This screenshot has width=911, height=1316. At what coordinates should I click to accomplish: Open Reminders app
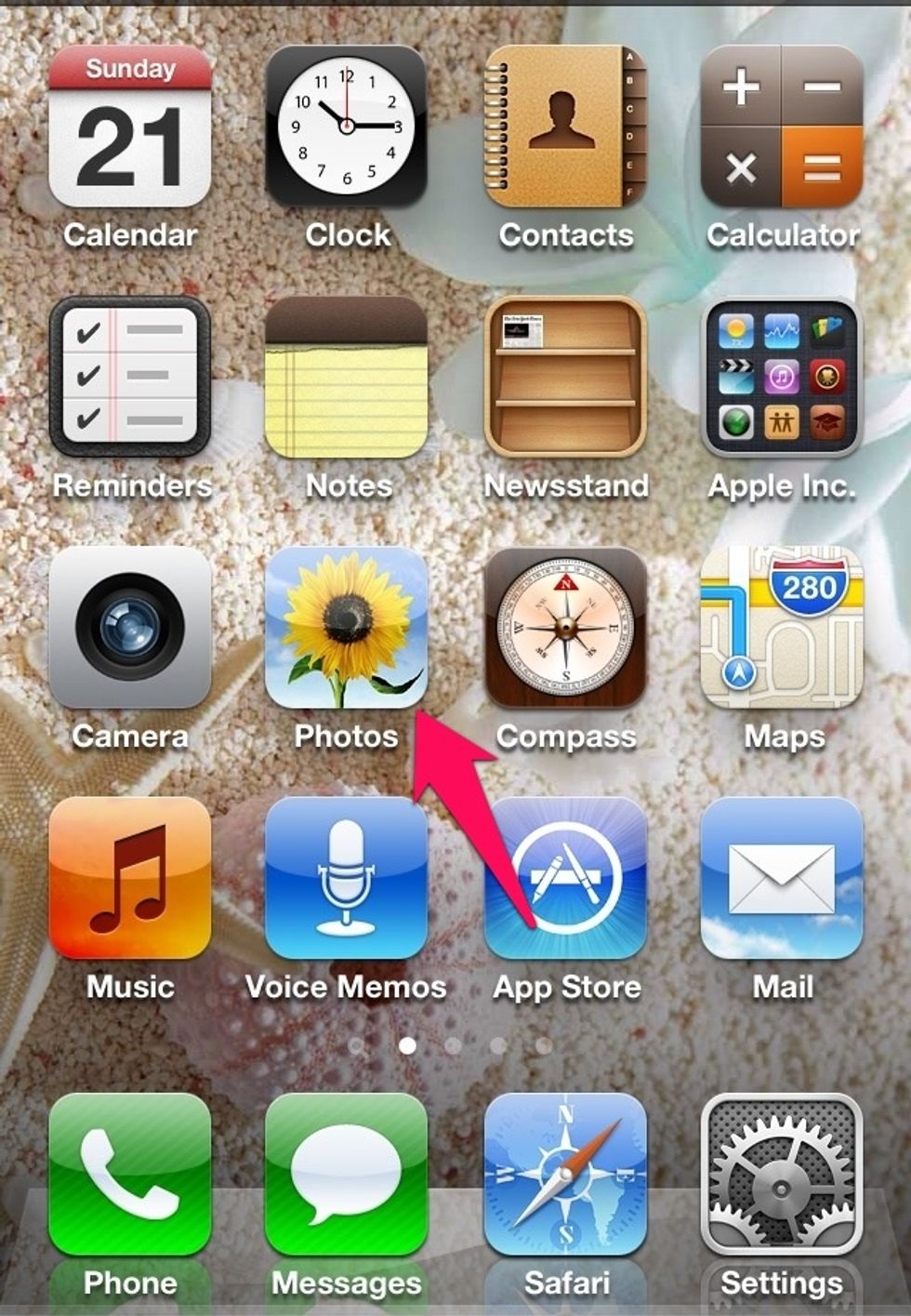click(x=129, y=377)
